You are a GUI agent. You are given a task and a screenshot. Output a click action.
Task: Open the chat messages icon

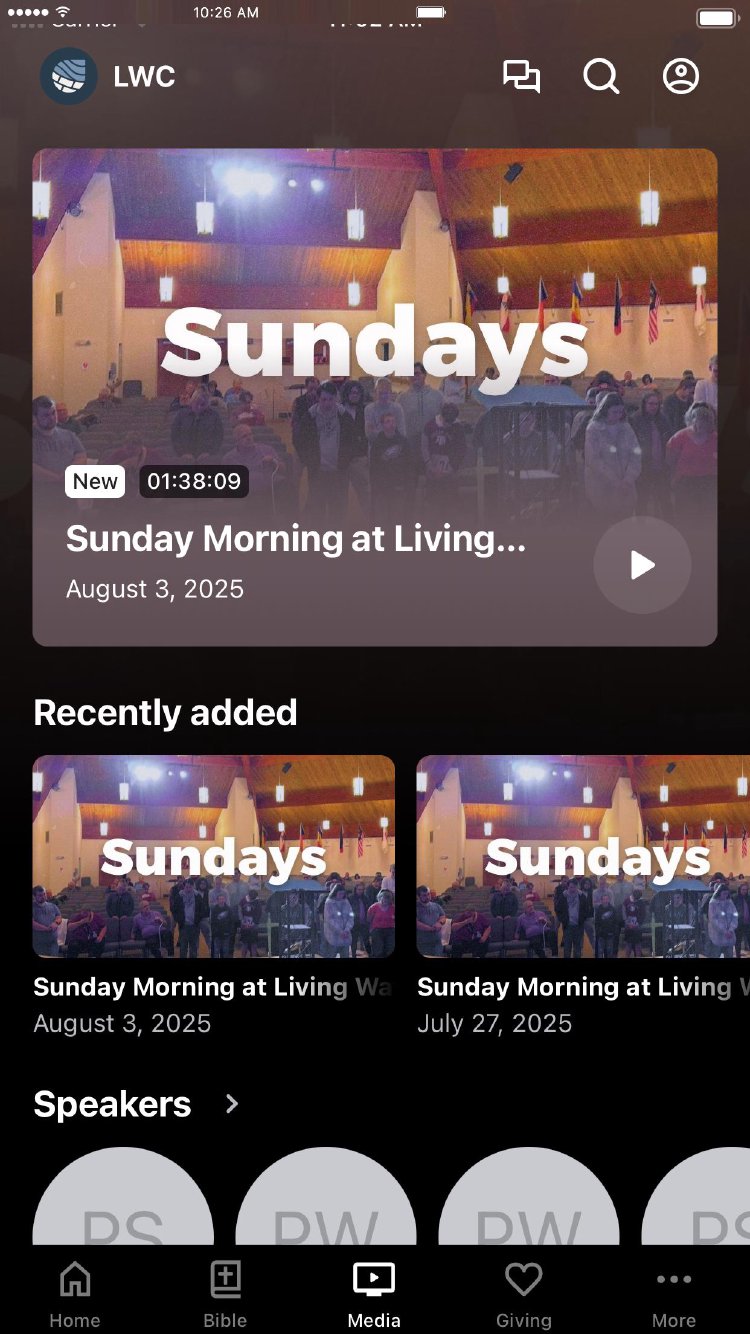521,77
